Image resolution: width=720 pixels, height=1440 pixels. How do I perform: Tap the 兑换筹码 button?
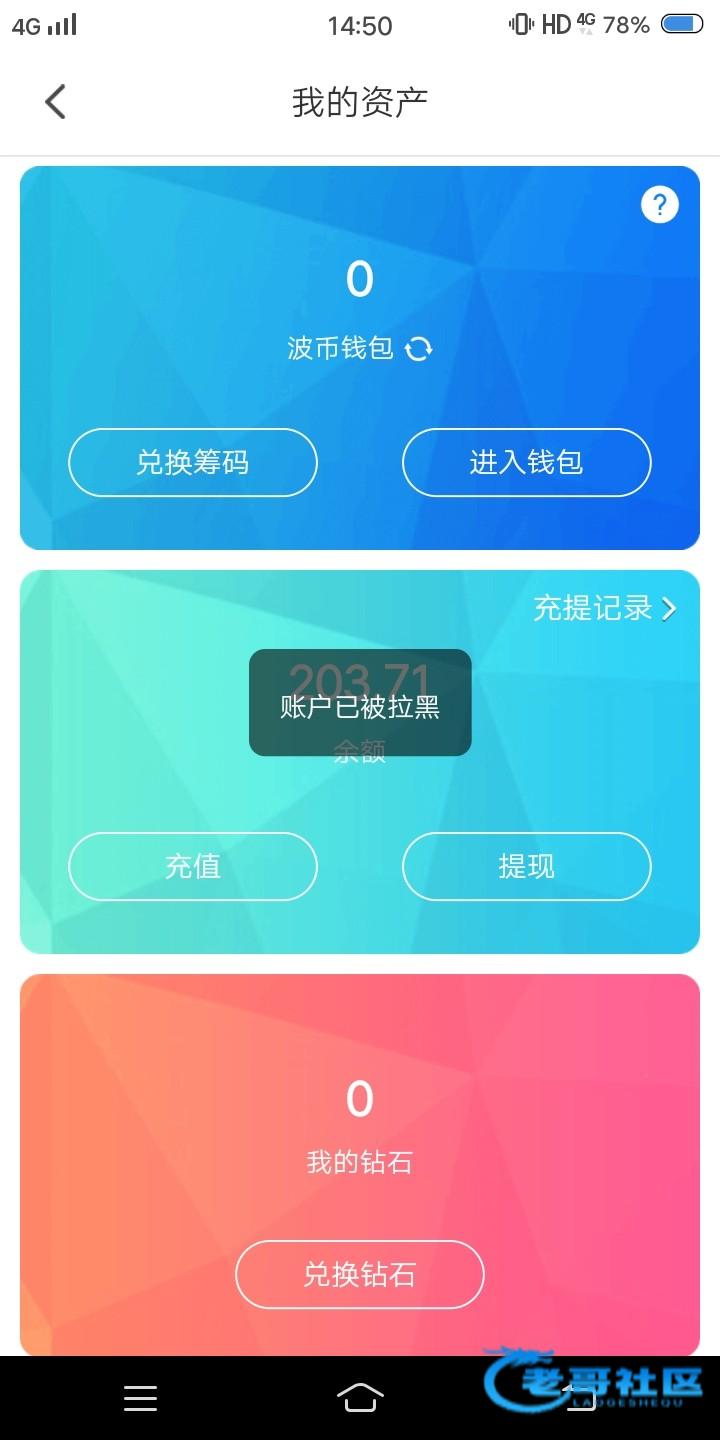pos(193,462)
